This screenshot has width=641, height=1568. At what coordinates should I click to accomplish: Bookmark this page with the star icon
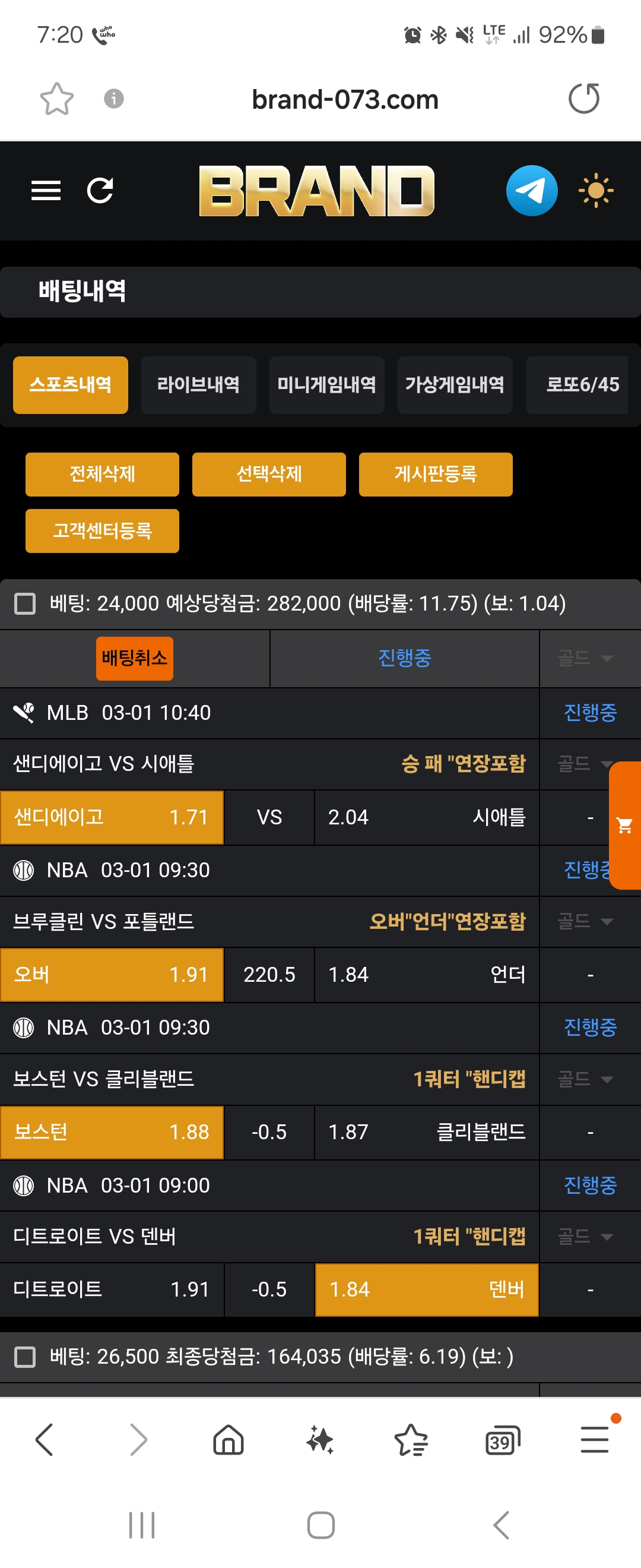pos(56,99)
